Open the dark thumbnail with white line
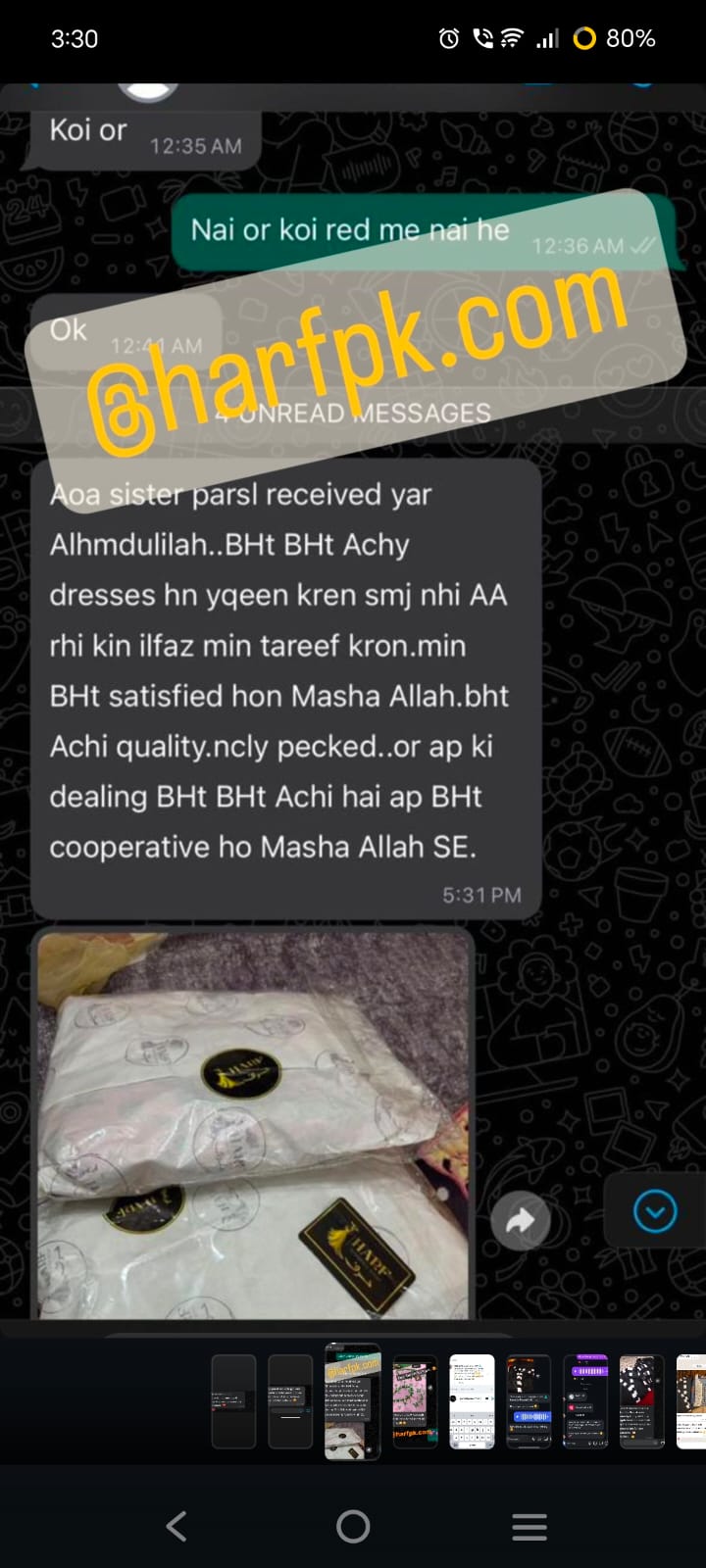The width and height of the screenshot is (706, 1568). 290,1401
